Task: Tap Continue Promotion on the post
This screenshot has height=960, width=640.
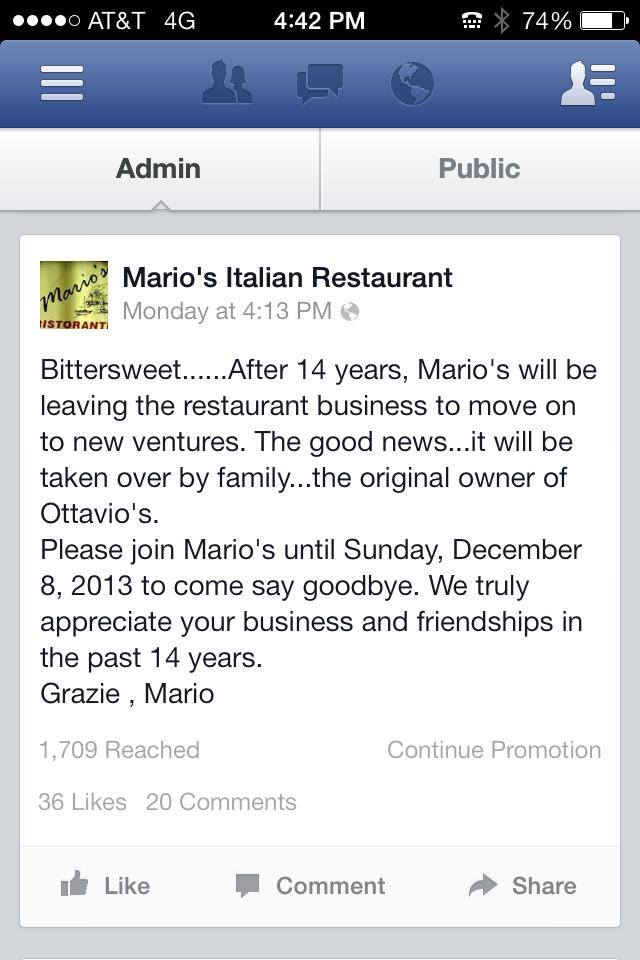Action: click(x=494, y=750)
